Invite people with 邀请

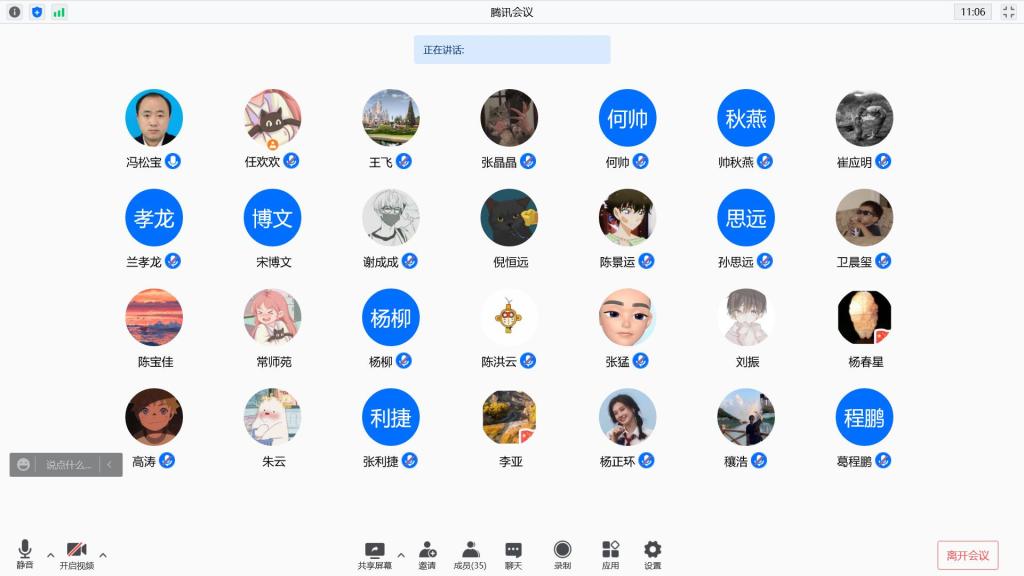coord(427,553)
